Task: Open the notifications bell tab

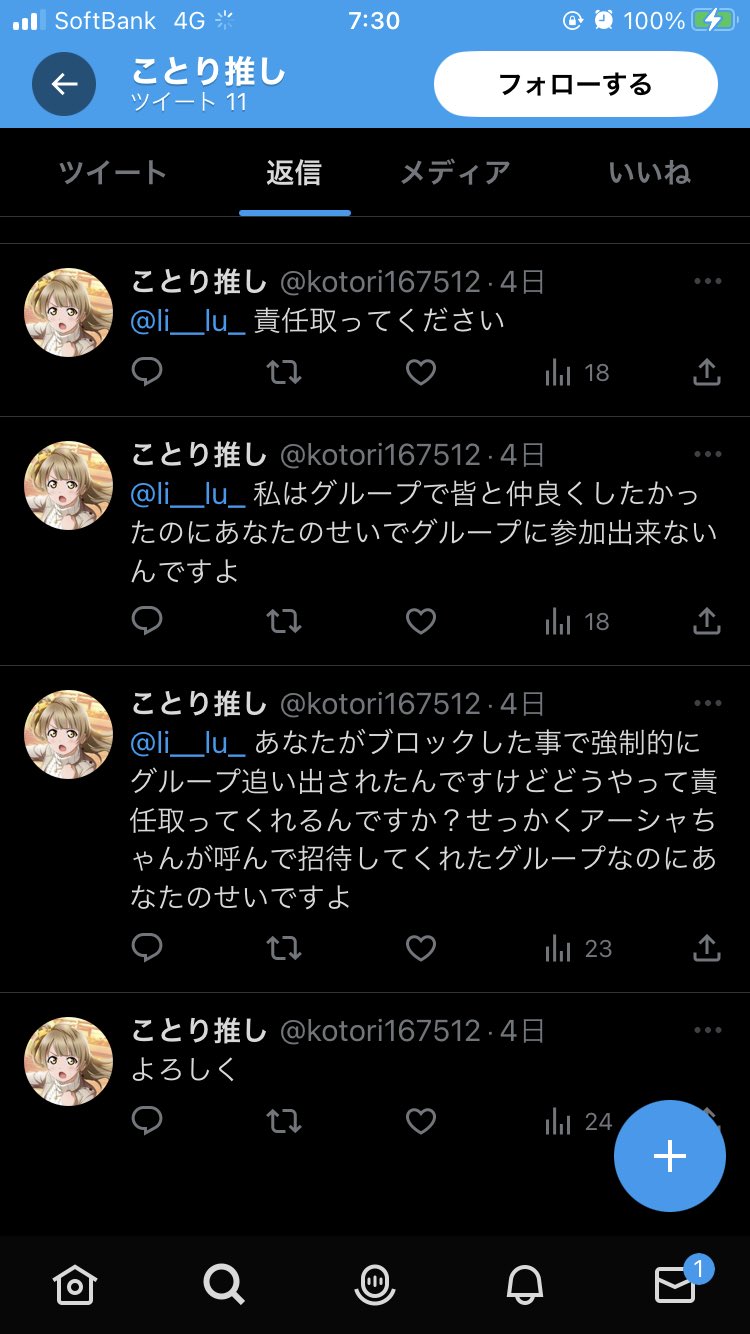Action: click(x=525, y=1284)
